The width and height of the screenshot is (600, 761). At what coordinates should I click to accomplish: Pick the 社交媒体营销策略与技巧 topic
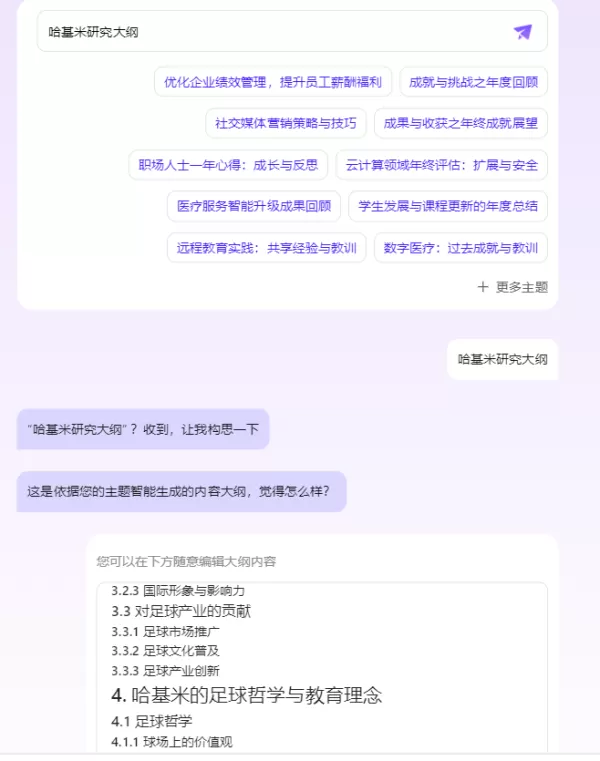pyautogui.click(x=285, y=123)
